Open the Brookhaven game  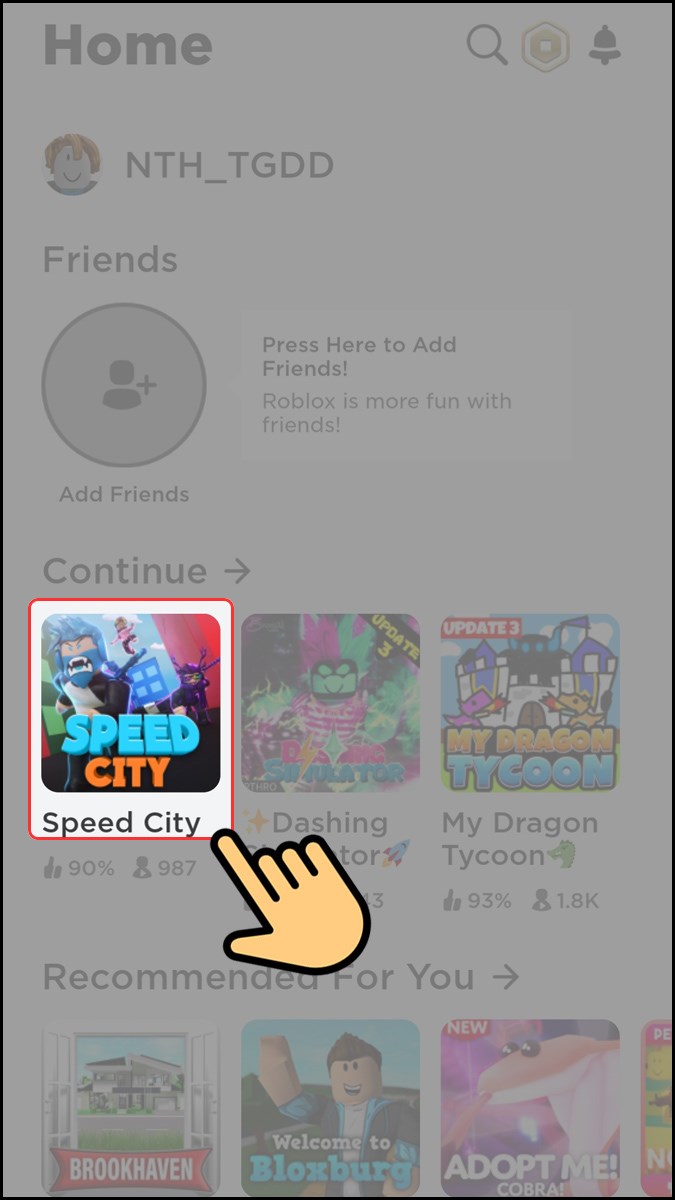(131, 1110)
